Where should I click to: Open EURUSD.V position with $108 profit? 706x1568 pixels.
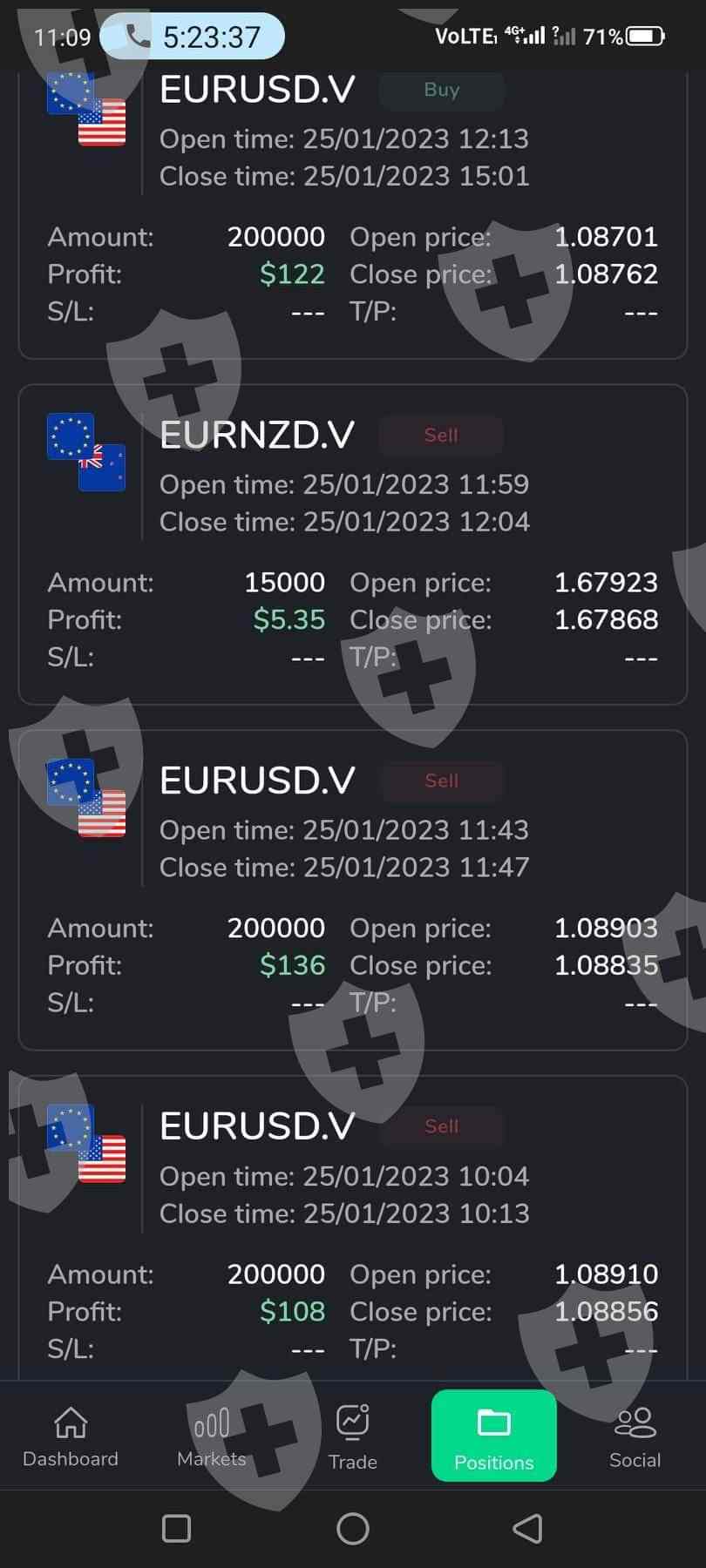(352, 1228)
